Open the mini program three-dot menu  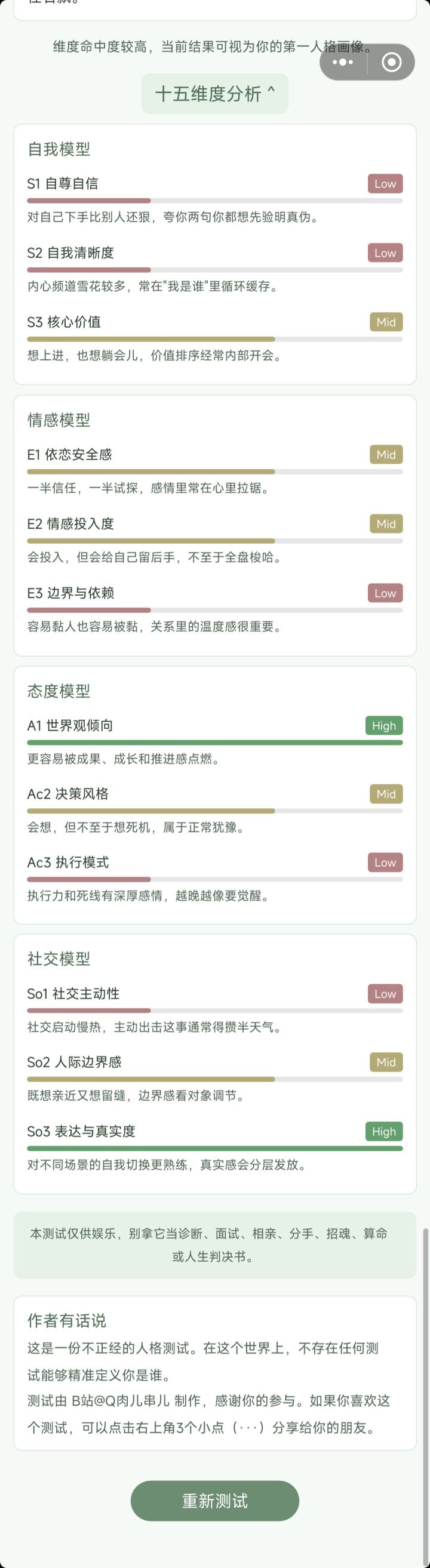343,62
